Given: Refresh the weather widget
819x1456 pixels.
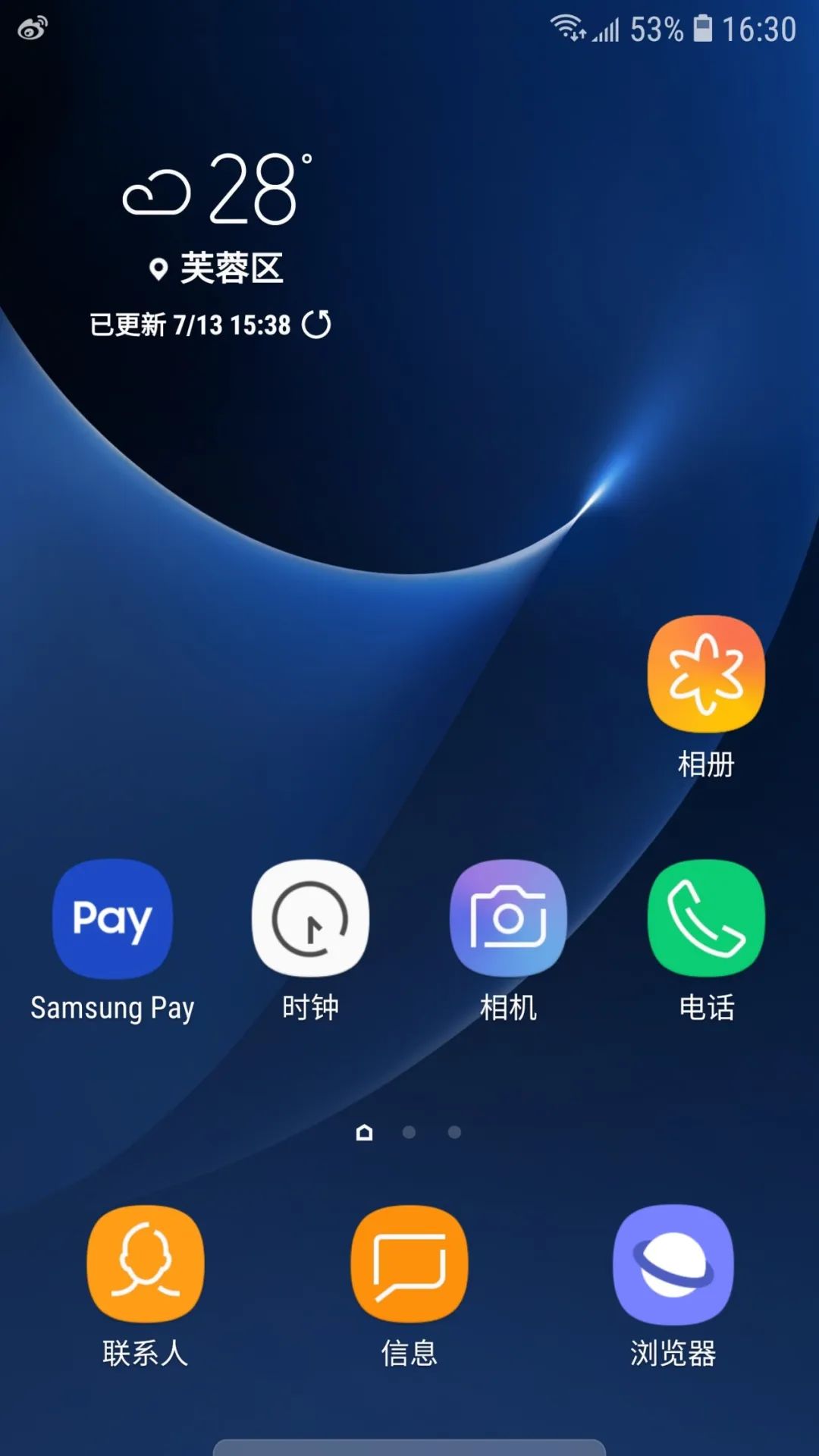Looking at the screenshot, I should (x=316, y=325).
